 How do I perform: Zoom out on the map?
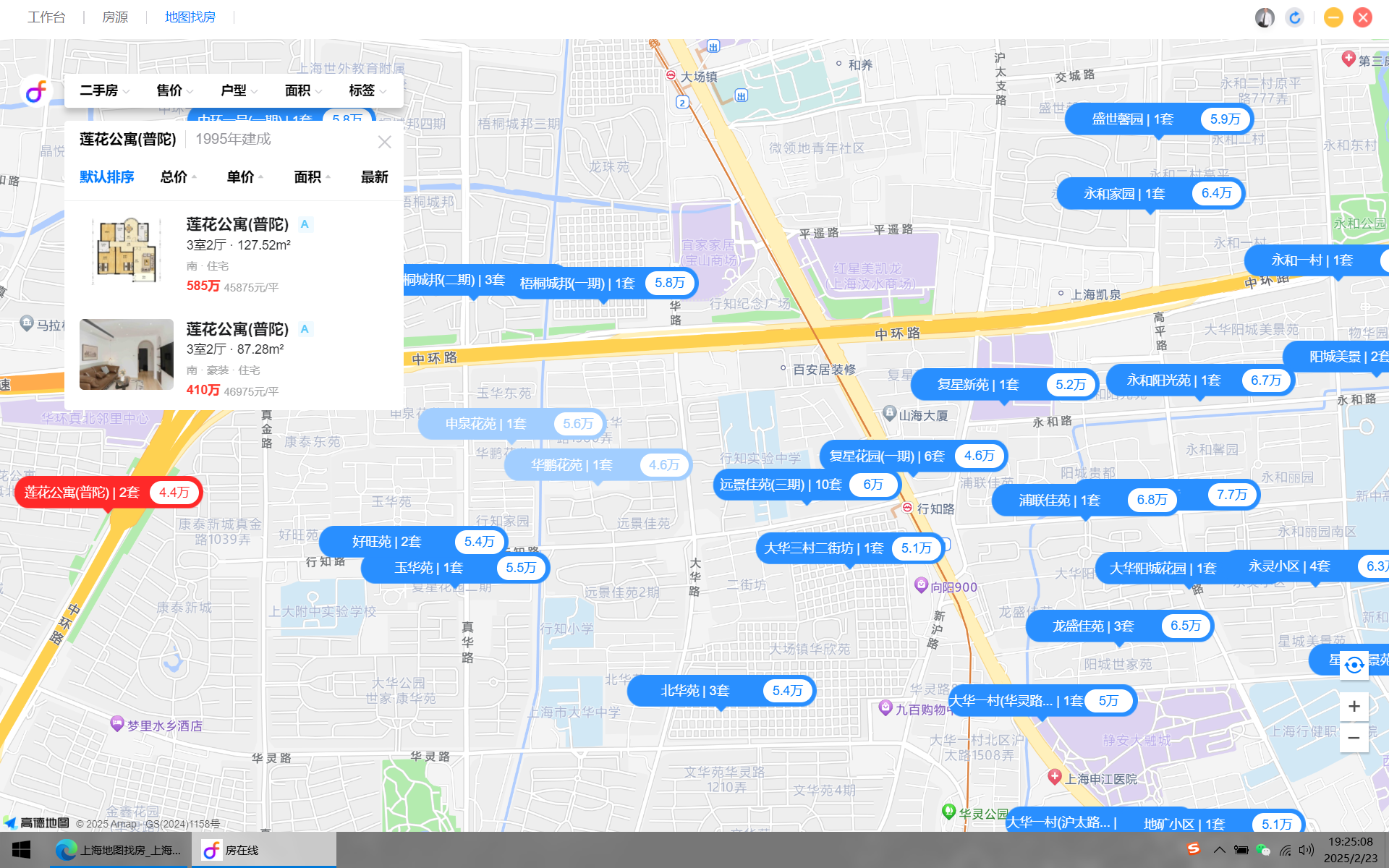coord(1354,738)
